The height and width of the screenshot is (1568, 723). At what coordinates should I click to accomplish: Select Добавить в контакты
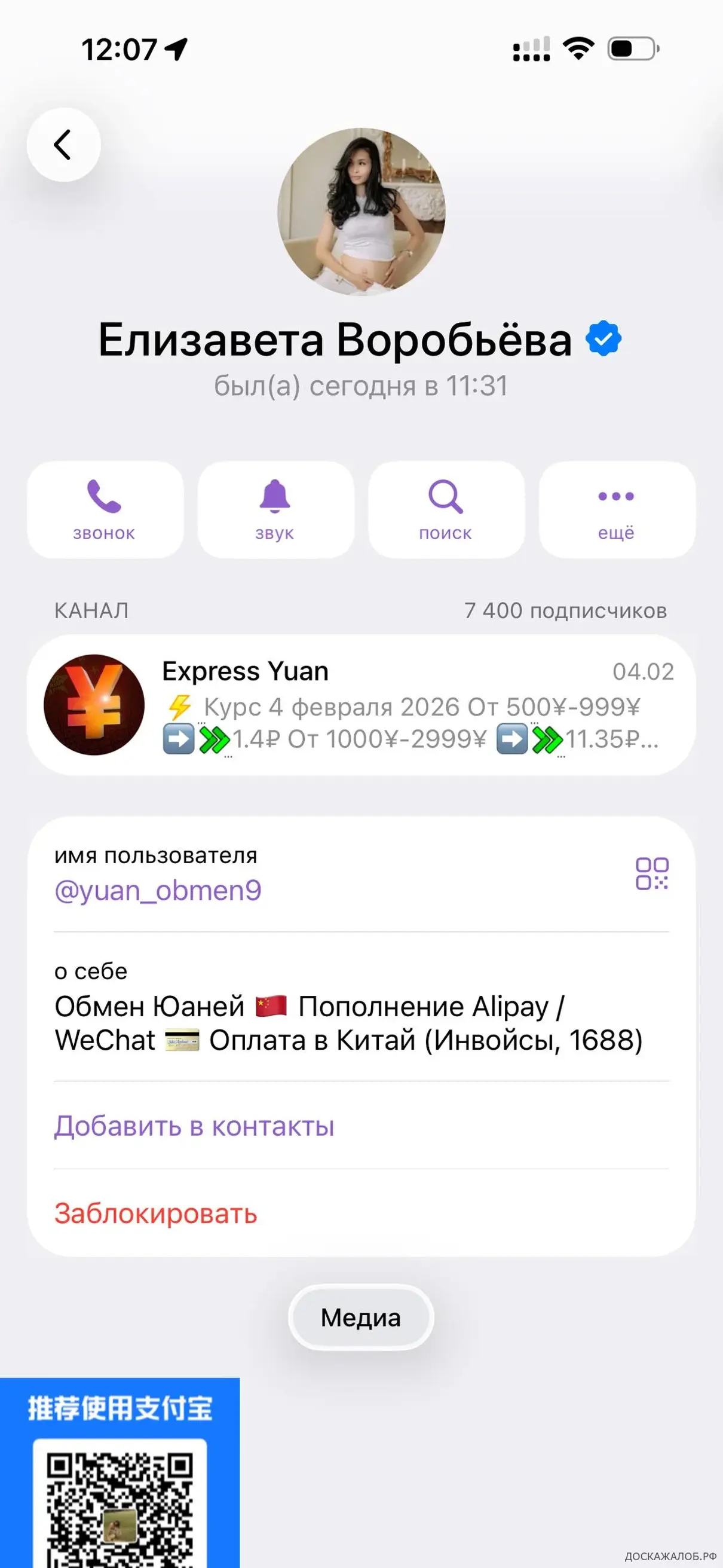(x=195, y=1126)
